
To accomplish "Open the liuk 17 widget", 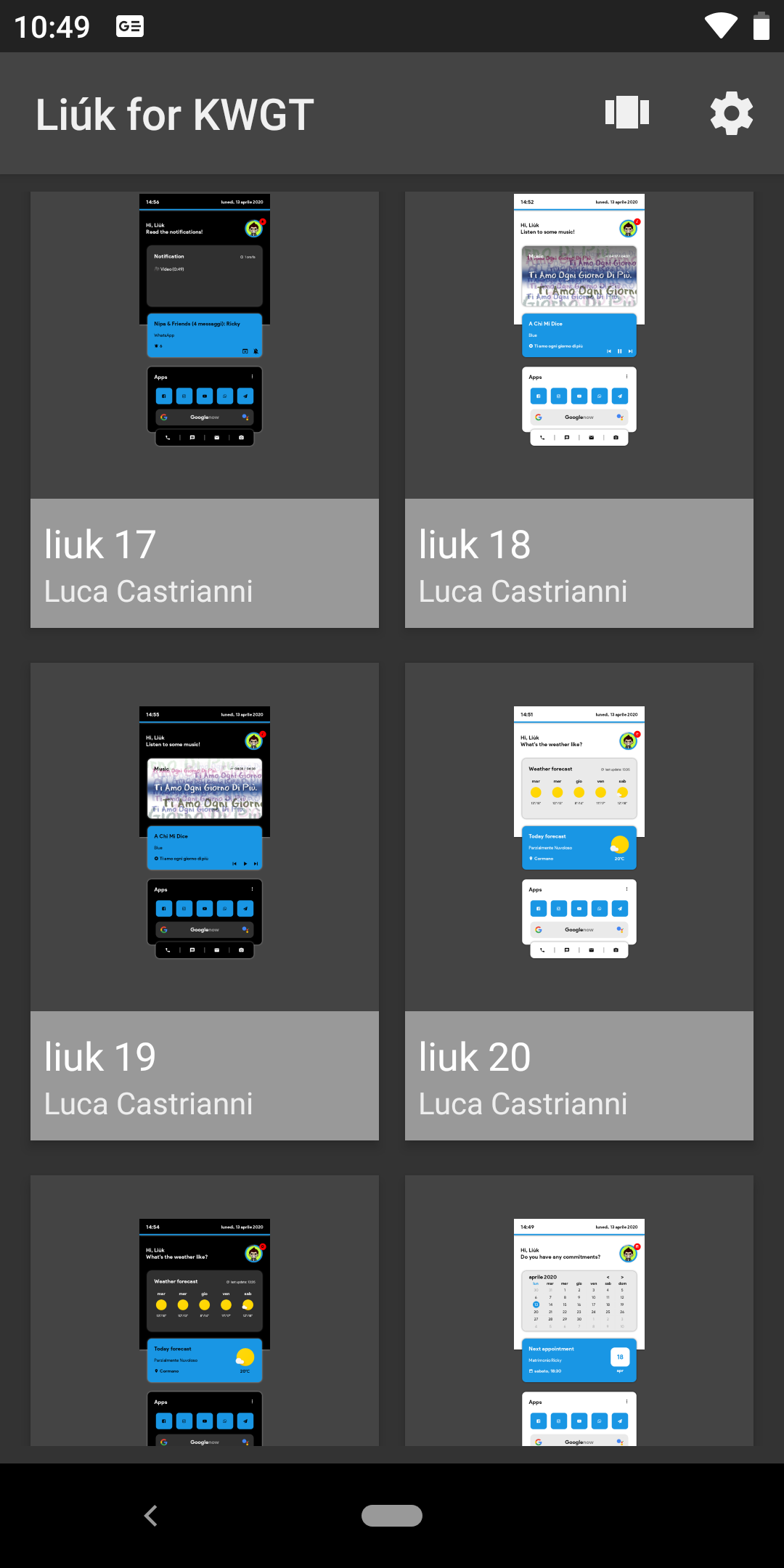I will point(205,409).
